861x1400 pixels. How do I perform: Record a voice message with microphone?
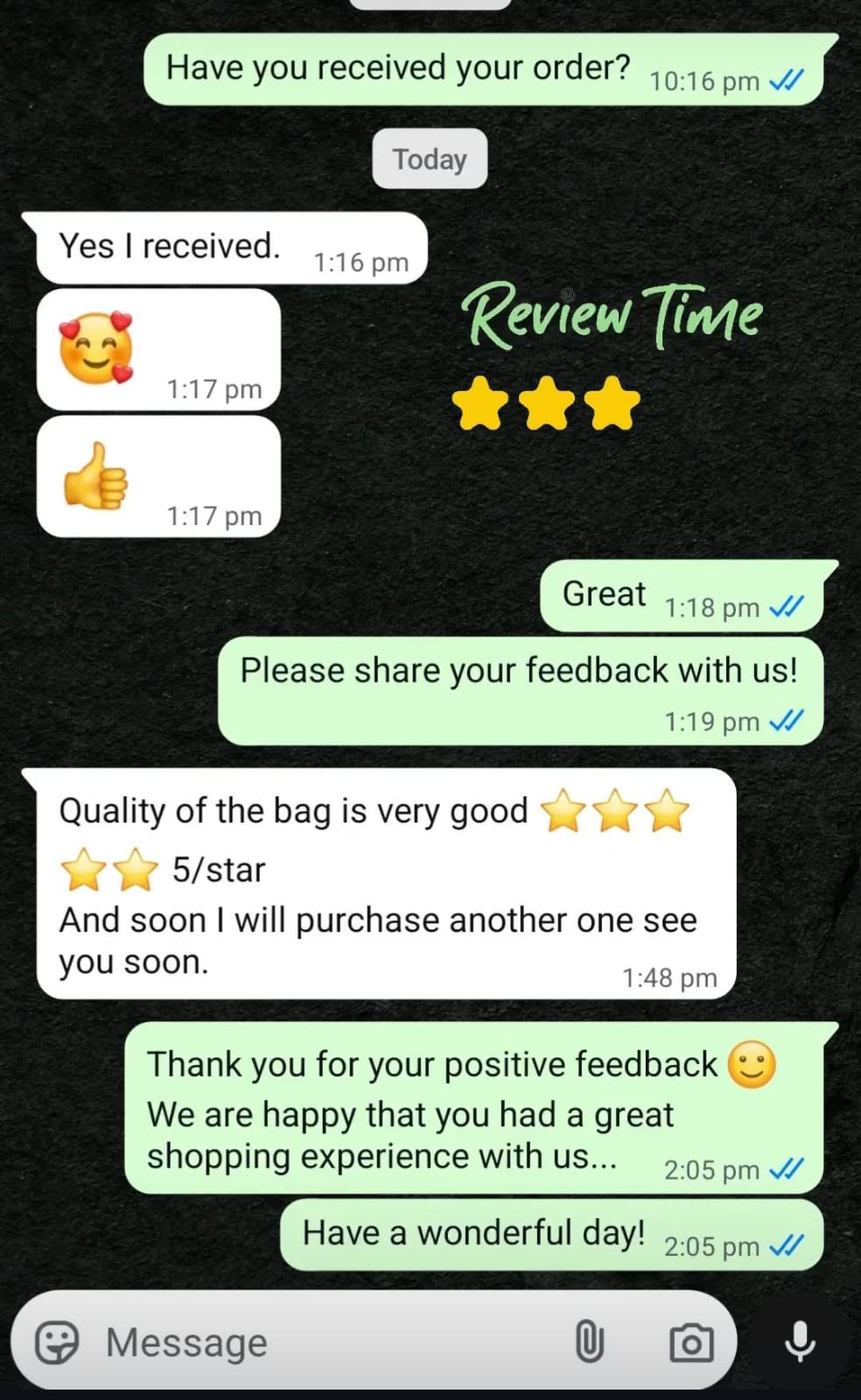pyautogui.click(x=800, y=1341)
